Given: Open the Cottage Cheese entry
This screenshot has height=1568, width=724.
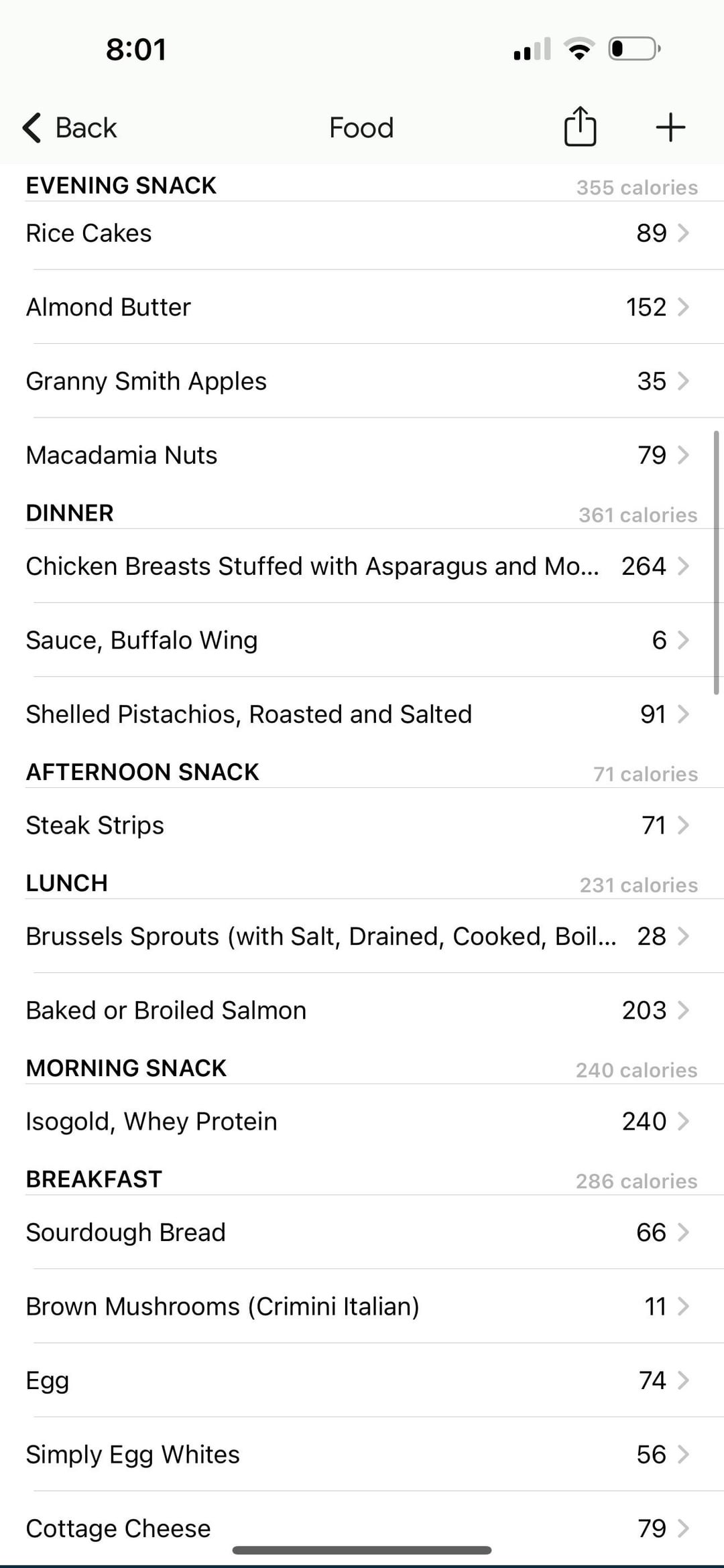Looking at the screenshot, I should [362, 1528].
